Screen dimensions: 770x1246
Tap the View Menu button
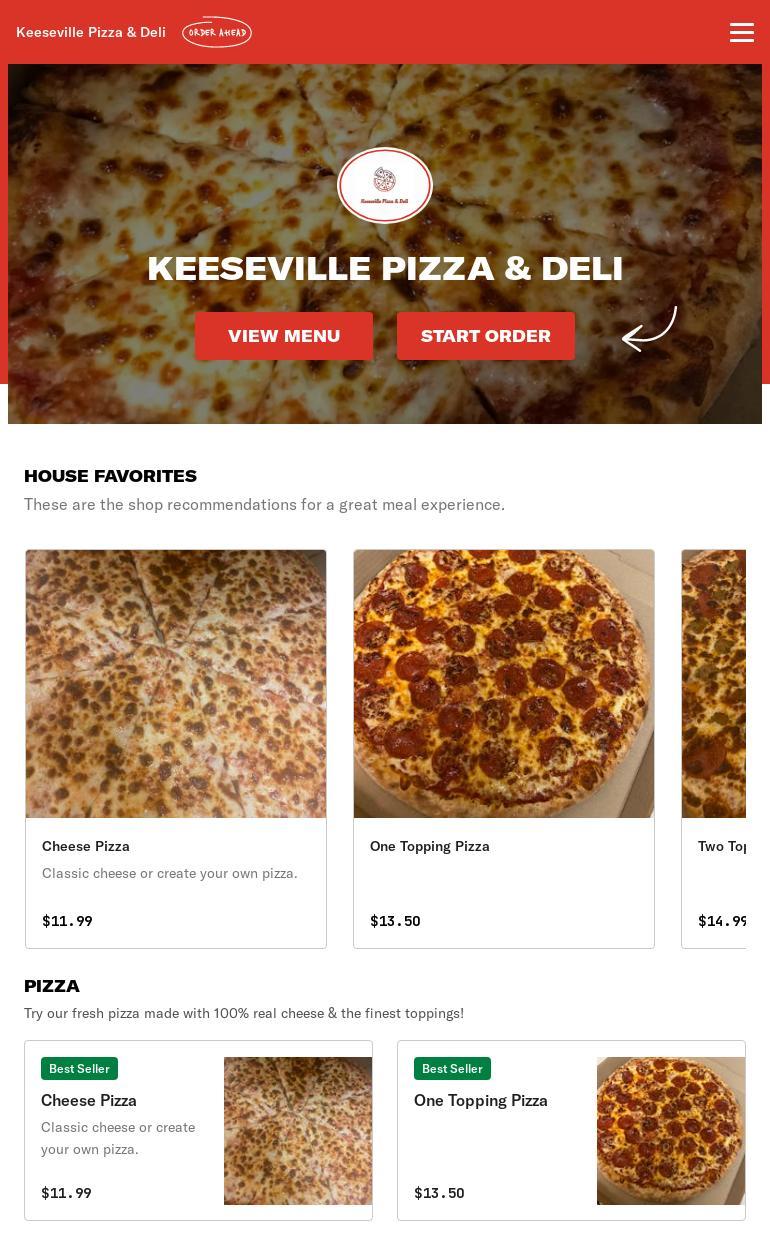284,336
